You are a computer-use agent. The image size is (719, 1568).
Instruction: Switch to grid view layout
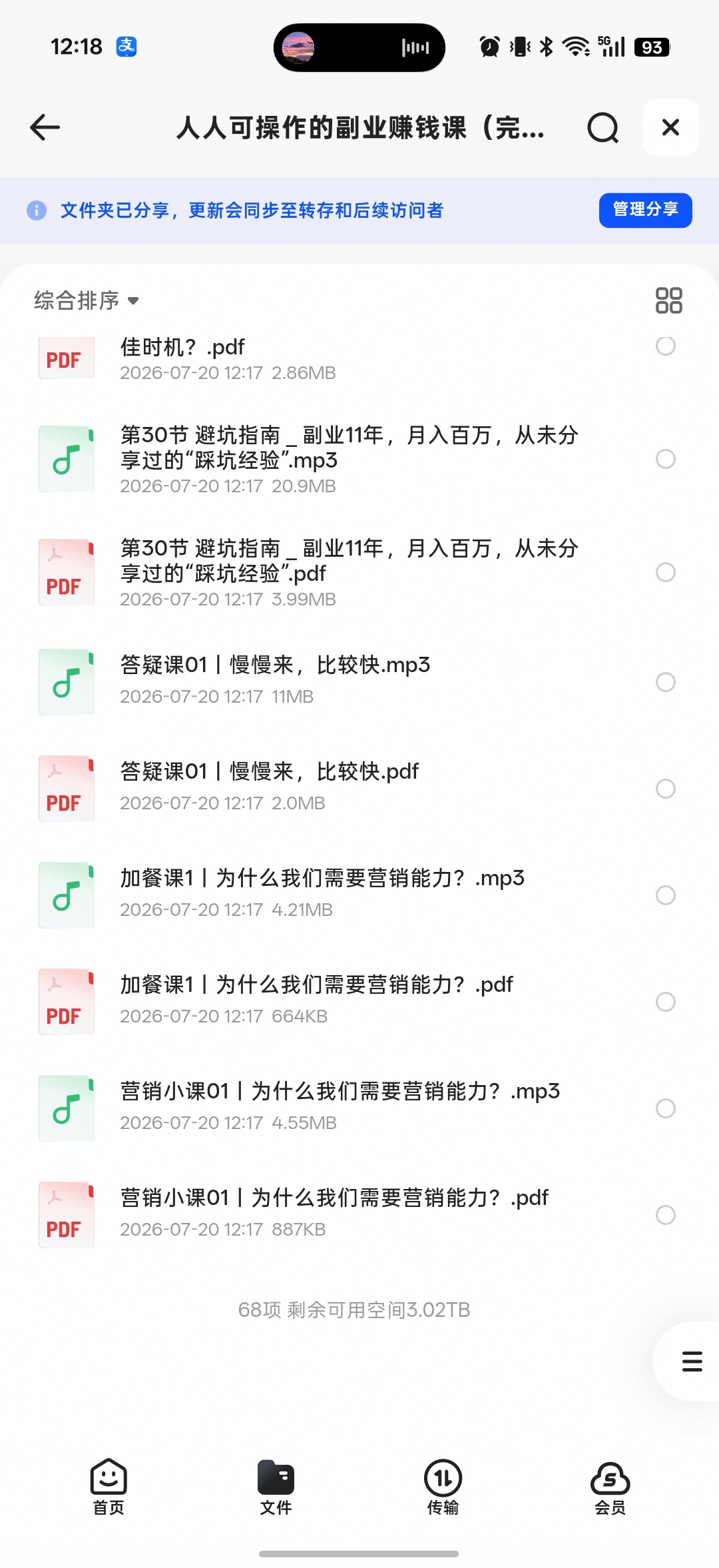(x=668, y=300)
